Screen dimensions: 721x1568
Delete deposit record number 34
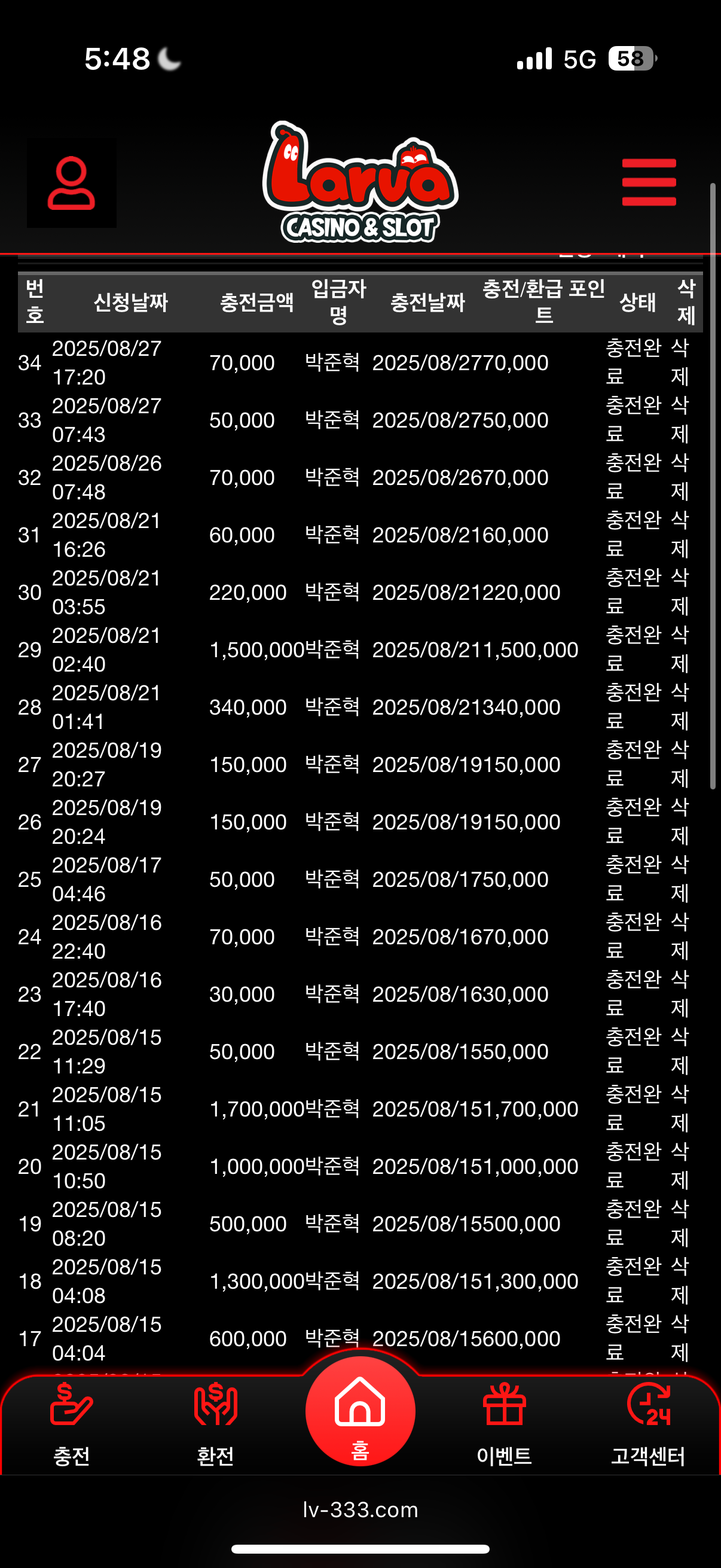click(680, 362)
